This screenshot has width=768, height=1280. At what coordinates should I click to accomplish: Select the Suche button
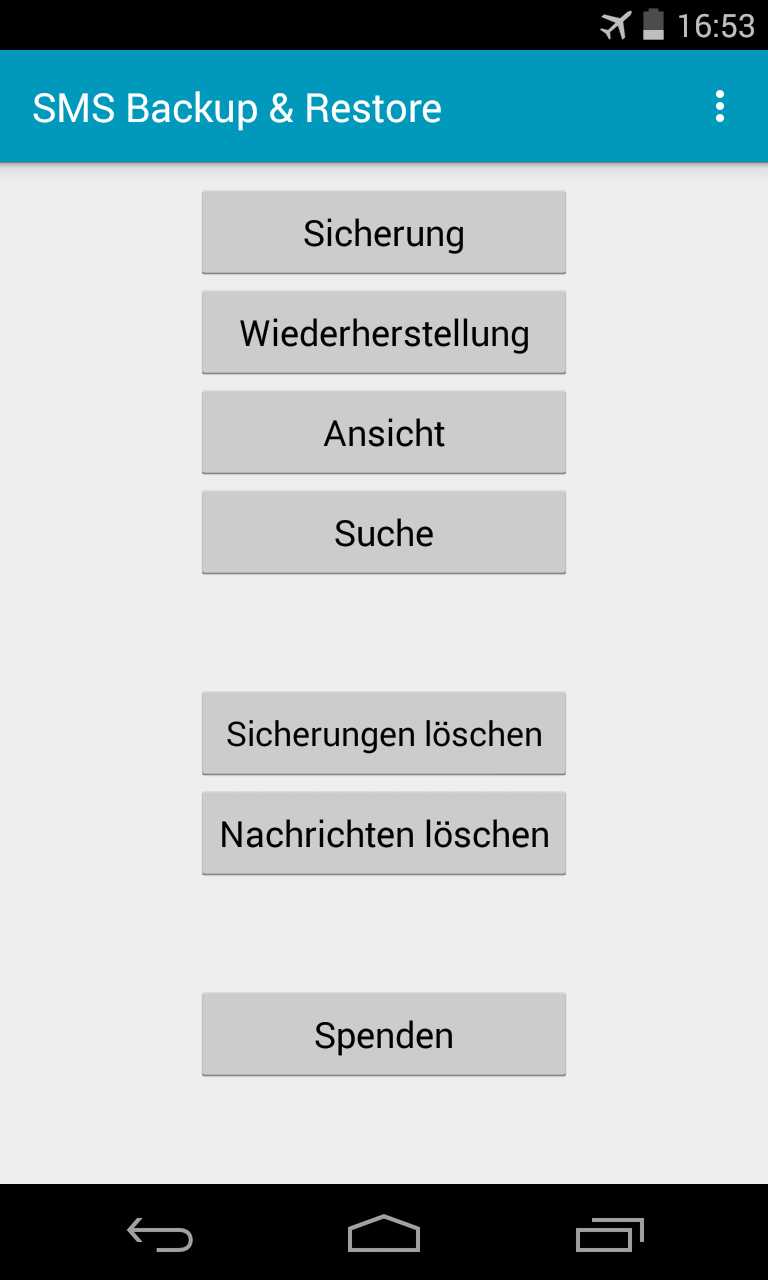(x=384, y=533)
